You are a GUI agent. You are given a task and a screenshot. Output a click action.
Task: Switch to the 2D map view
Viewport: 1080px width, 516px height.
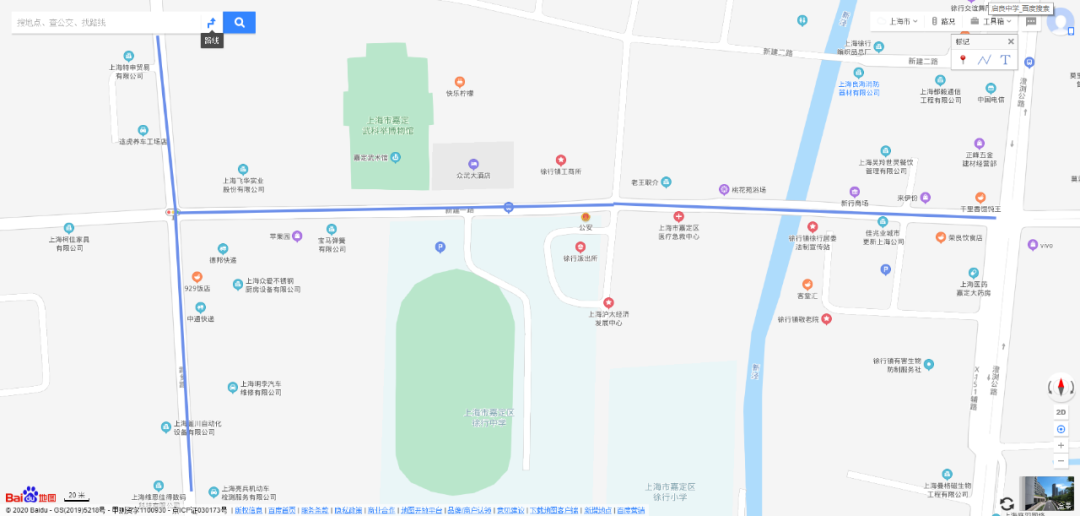[x=1061, y=413]
